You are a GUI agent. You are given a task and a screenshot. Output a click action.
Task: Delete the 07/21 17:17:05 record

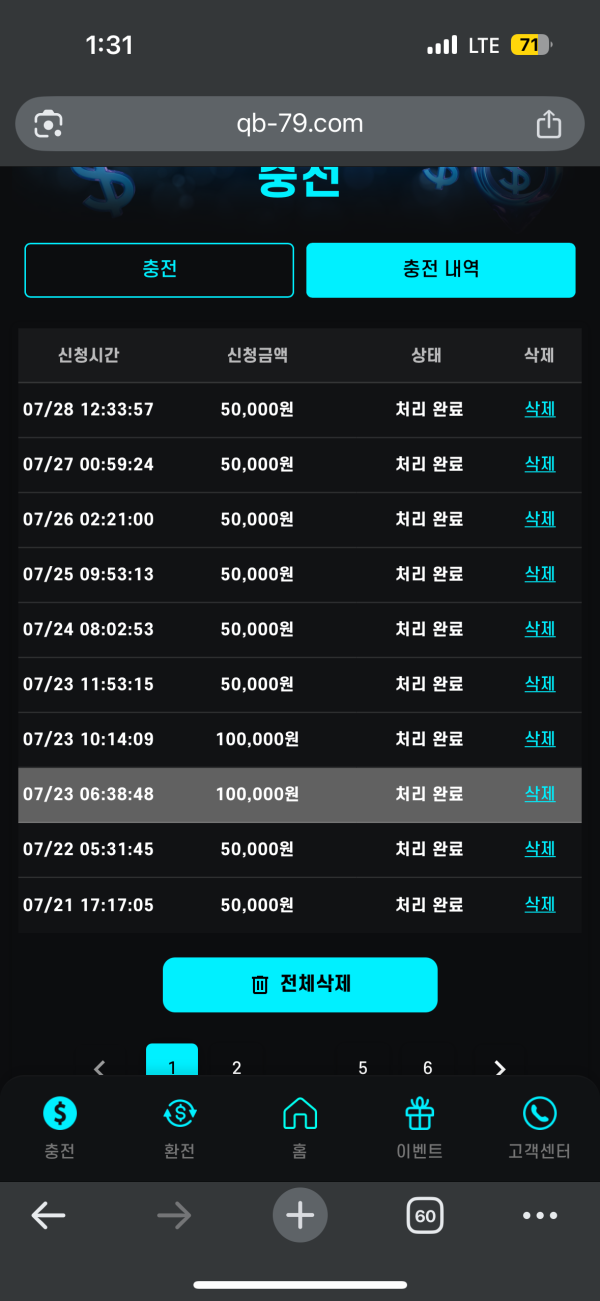[x=540, y=904]
